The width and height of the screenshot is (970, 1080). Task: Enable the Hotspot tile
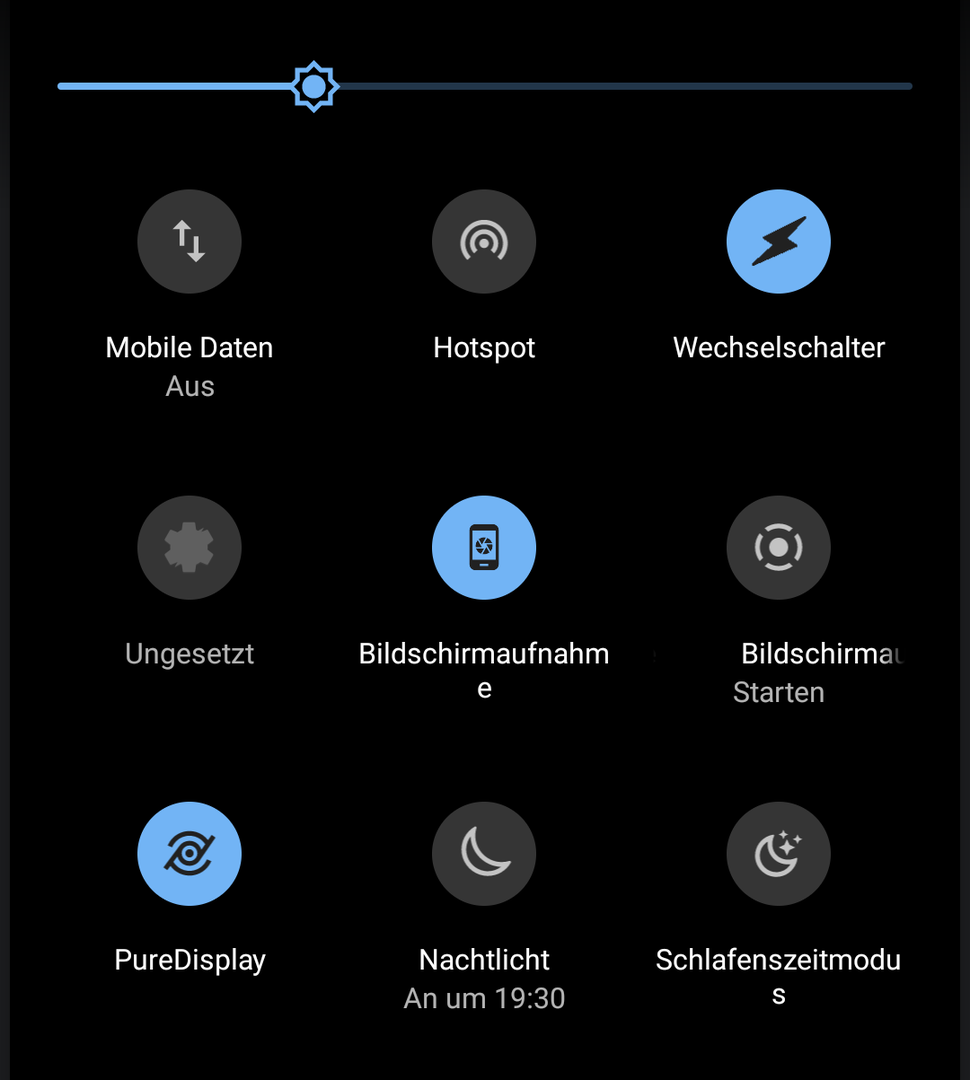point(484,242)
